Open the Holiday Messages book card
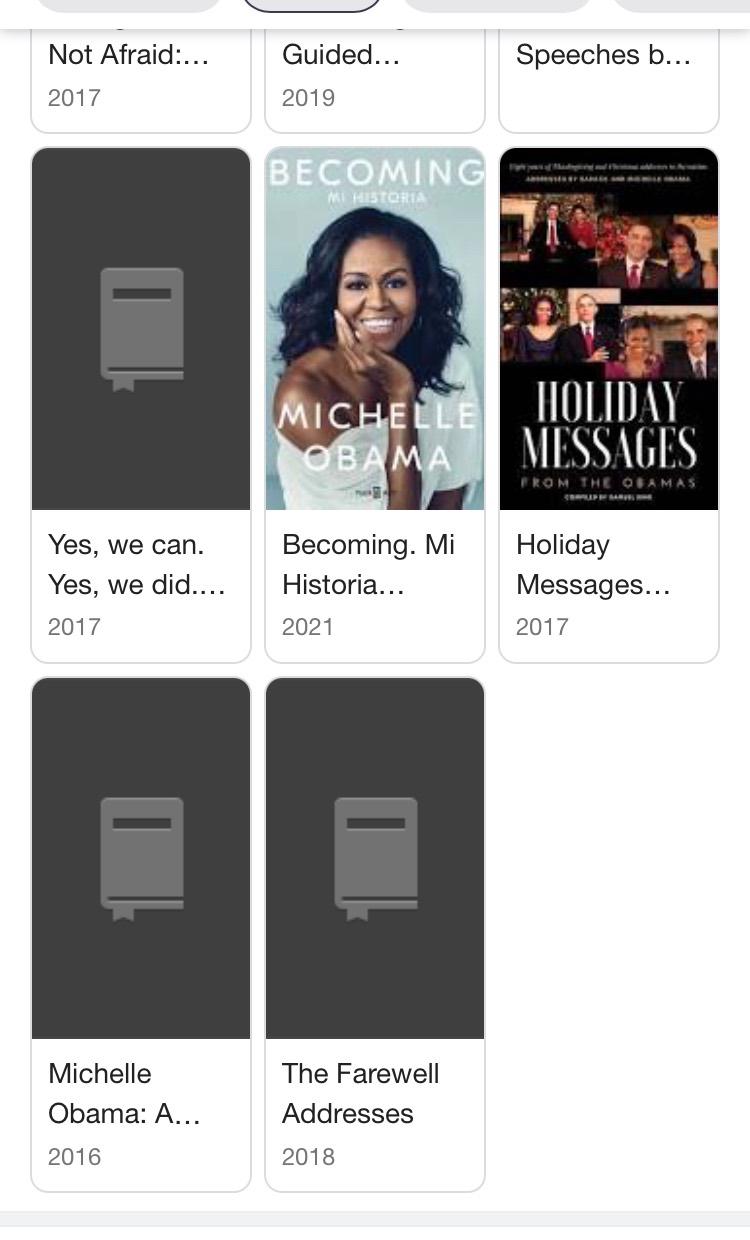This screenshot has width=750, height=1240. 609,405
